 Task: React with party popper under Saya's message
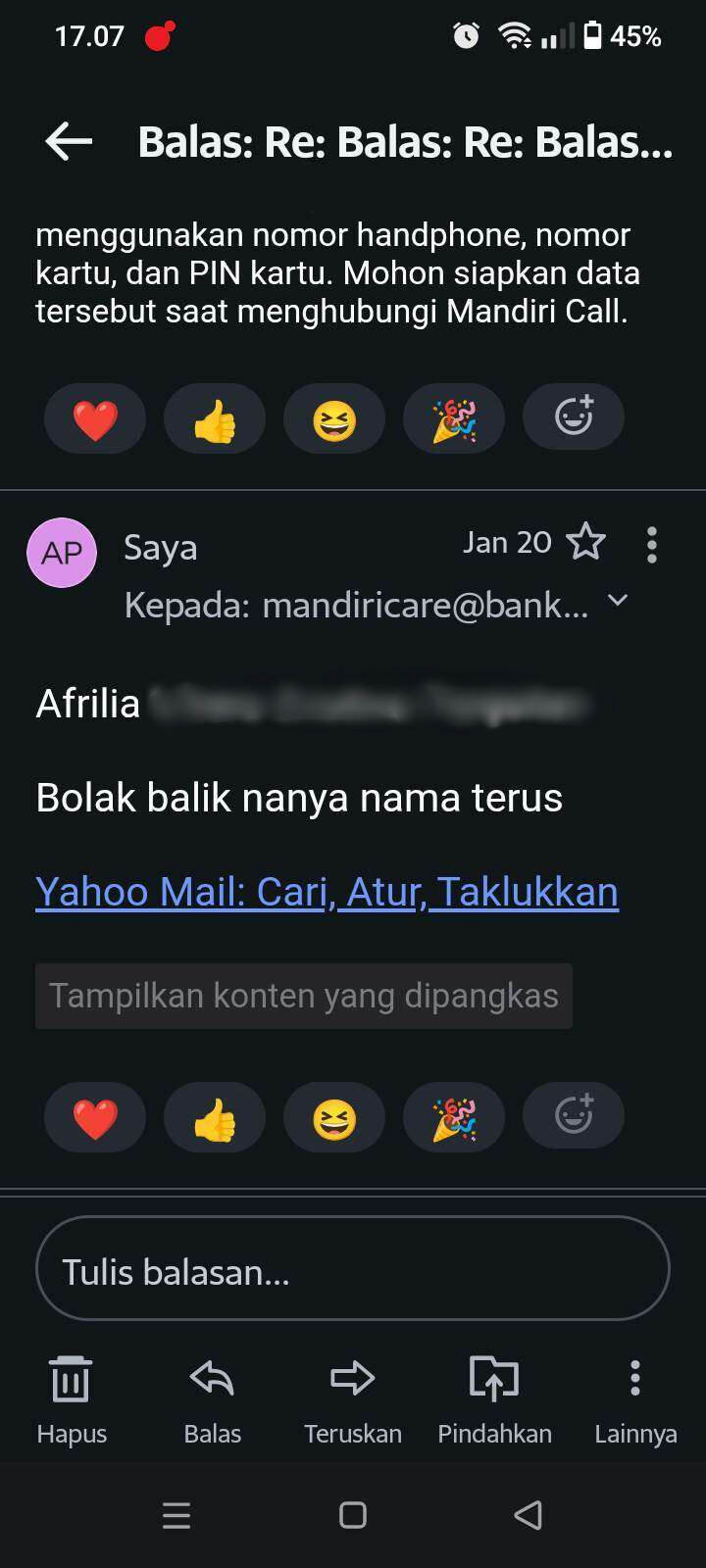pyautogui.click(x=454, y=1116)
